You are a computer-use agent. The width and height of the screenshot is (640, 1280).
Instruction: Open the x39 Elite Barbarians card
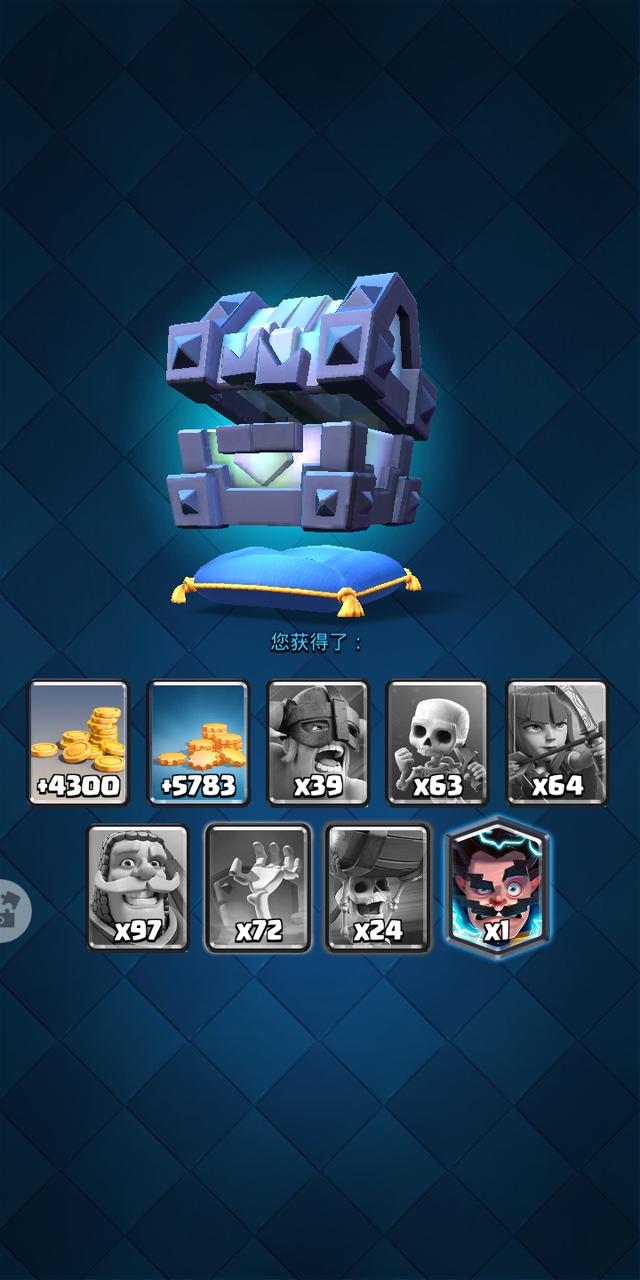tap(318, 743)
